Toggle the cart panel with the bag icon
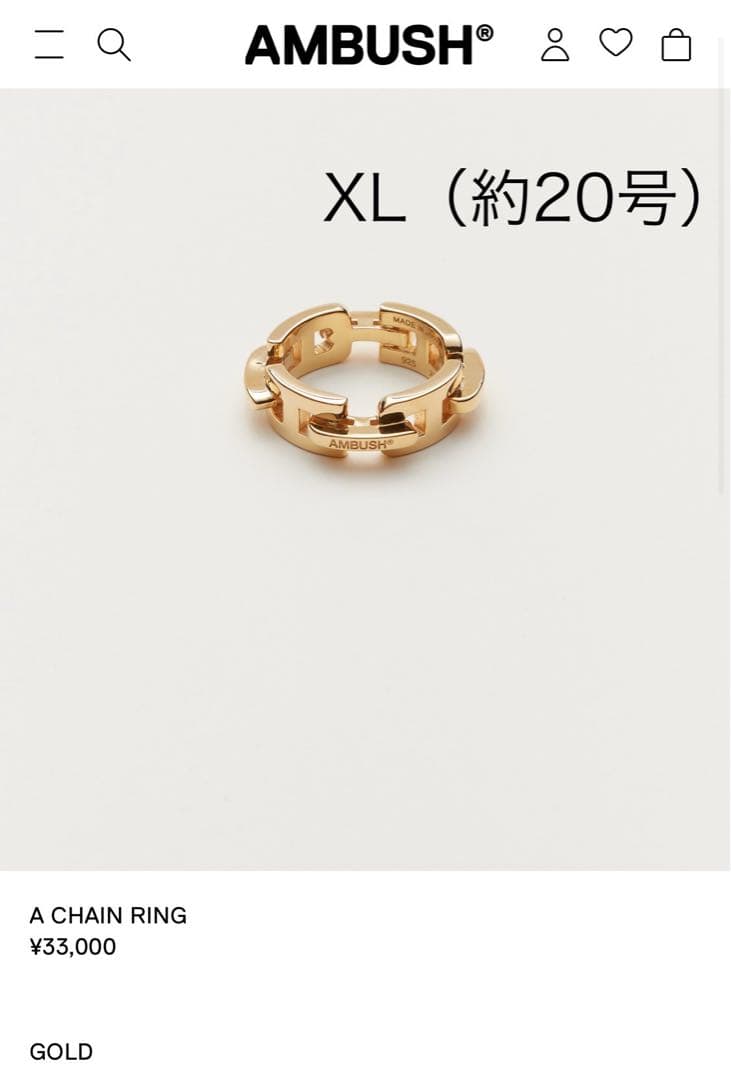This screenshot has width=731, height=1080. 676,44
